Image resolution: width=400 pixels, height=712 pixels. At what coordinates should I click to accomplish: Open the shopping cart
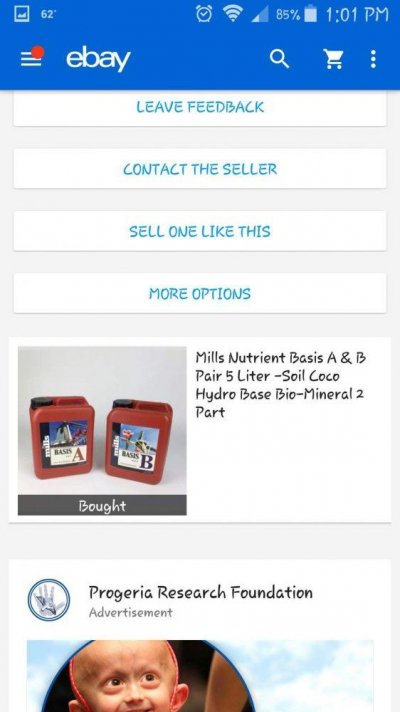(333, 59)
